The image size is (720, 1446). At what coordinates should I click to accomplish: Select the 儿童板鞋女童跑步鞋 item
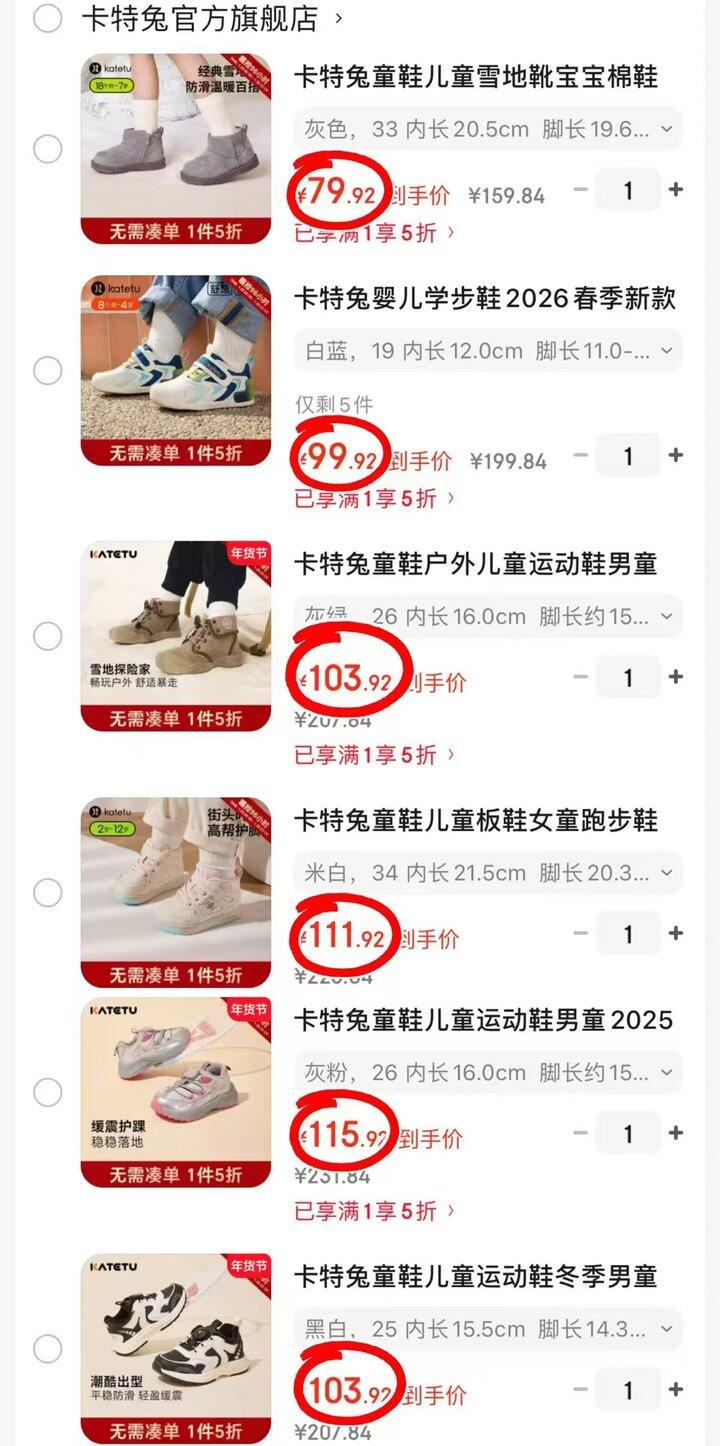click(47, 892)
